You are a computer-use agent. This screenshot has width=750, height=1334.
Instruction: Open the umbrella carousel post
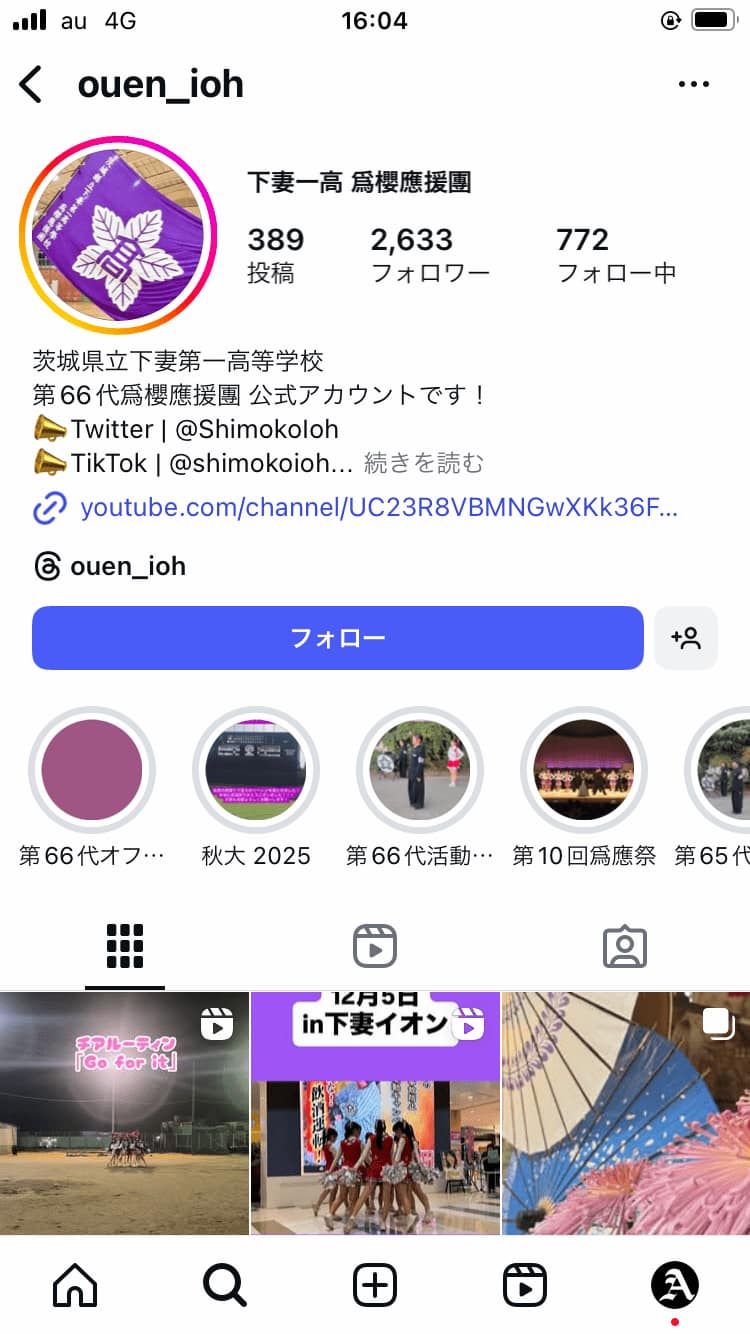626,1113
